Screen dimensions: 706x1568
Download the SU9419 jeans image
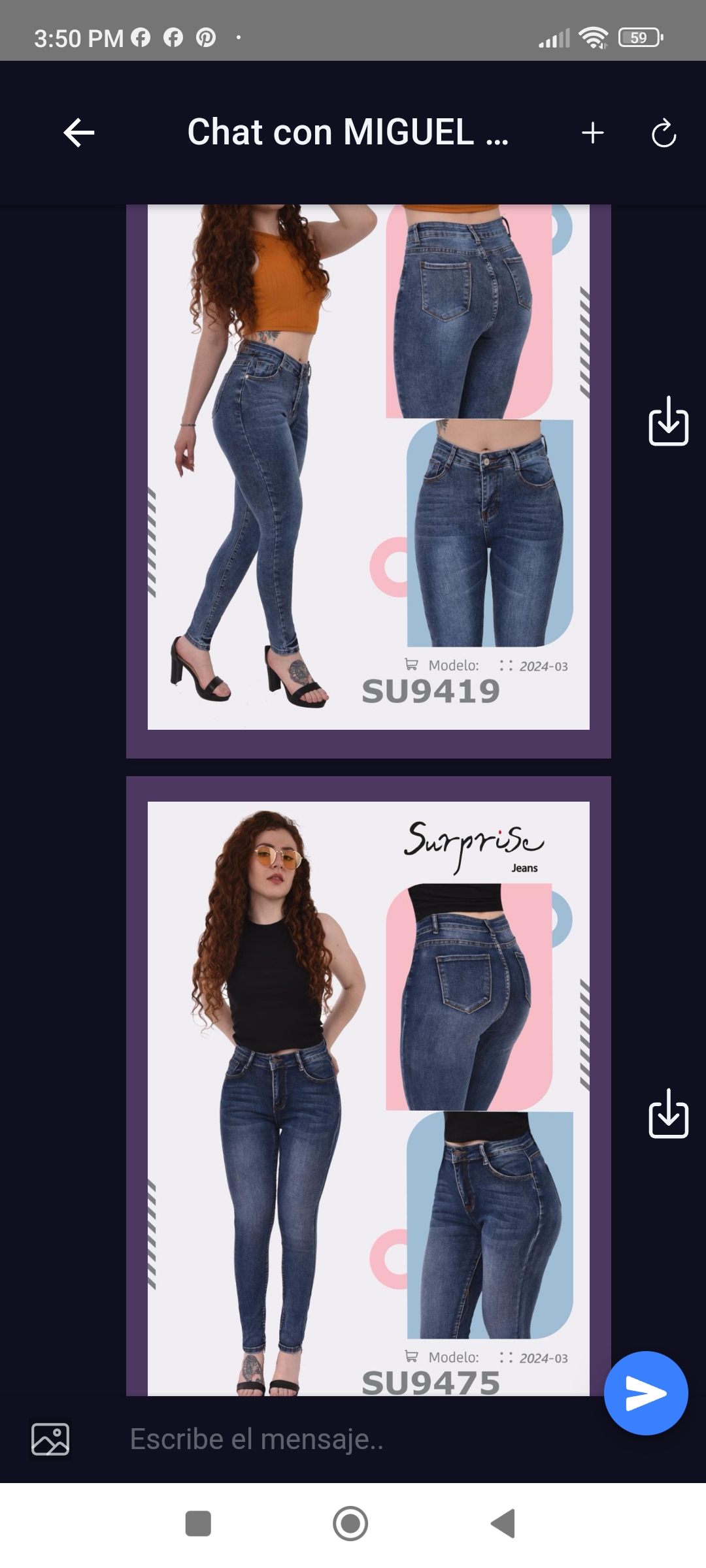tap(668, 421)
